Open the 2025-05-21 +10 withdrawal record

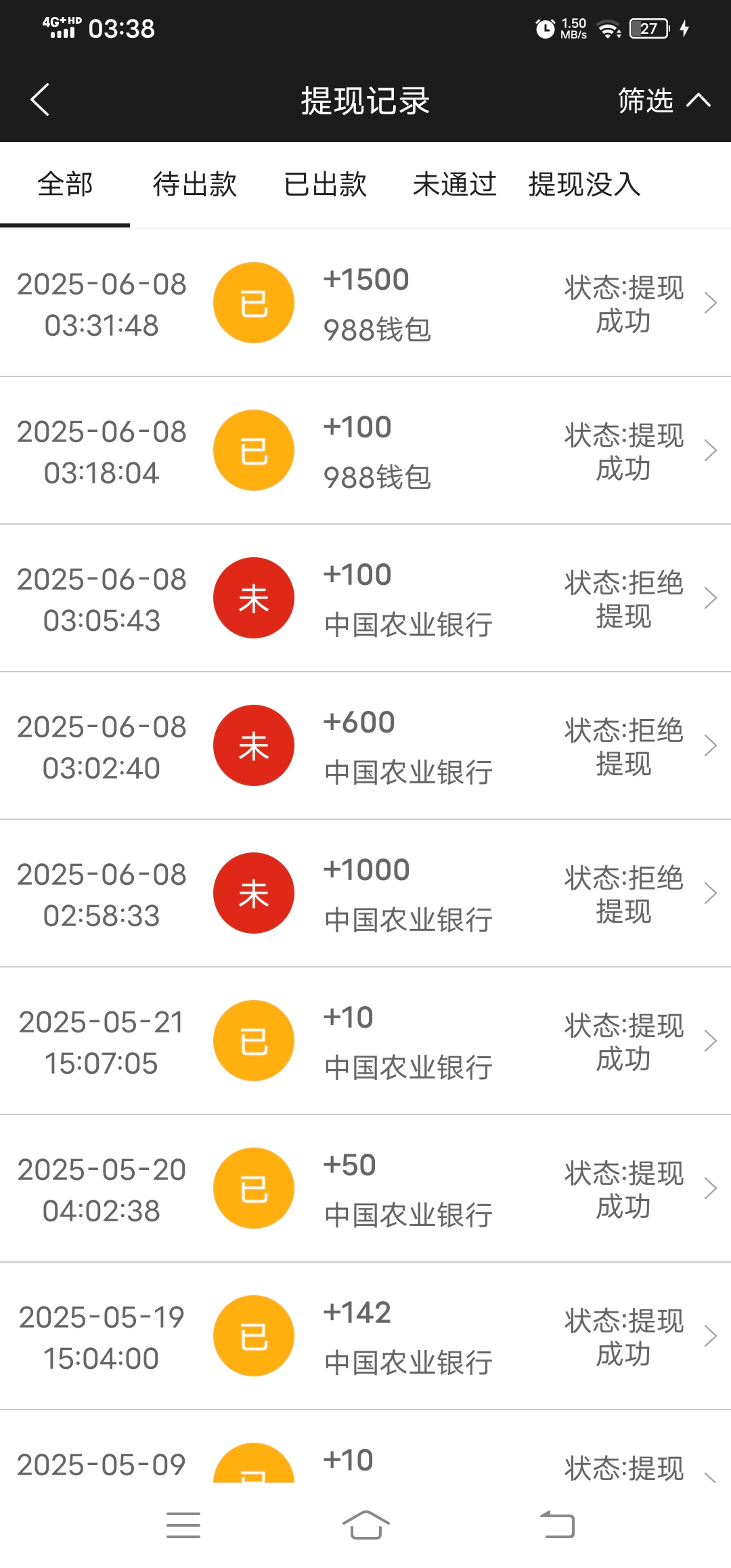point(365,1041)
